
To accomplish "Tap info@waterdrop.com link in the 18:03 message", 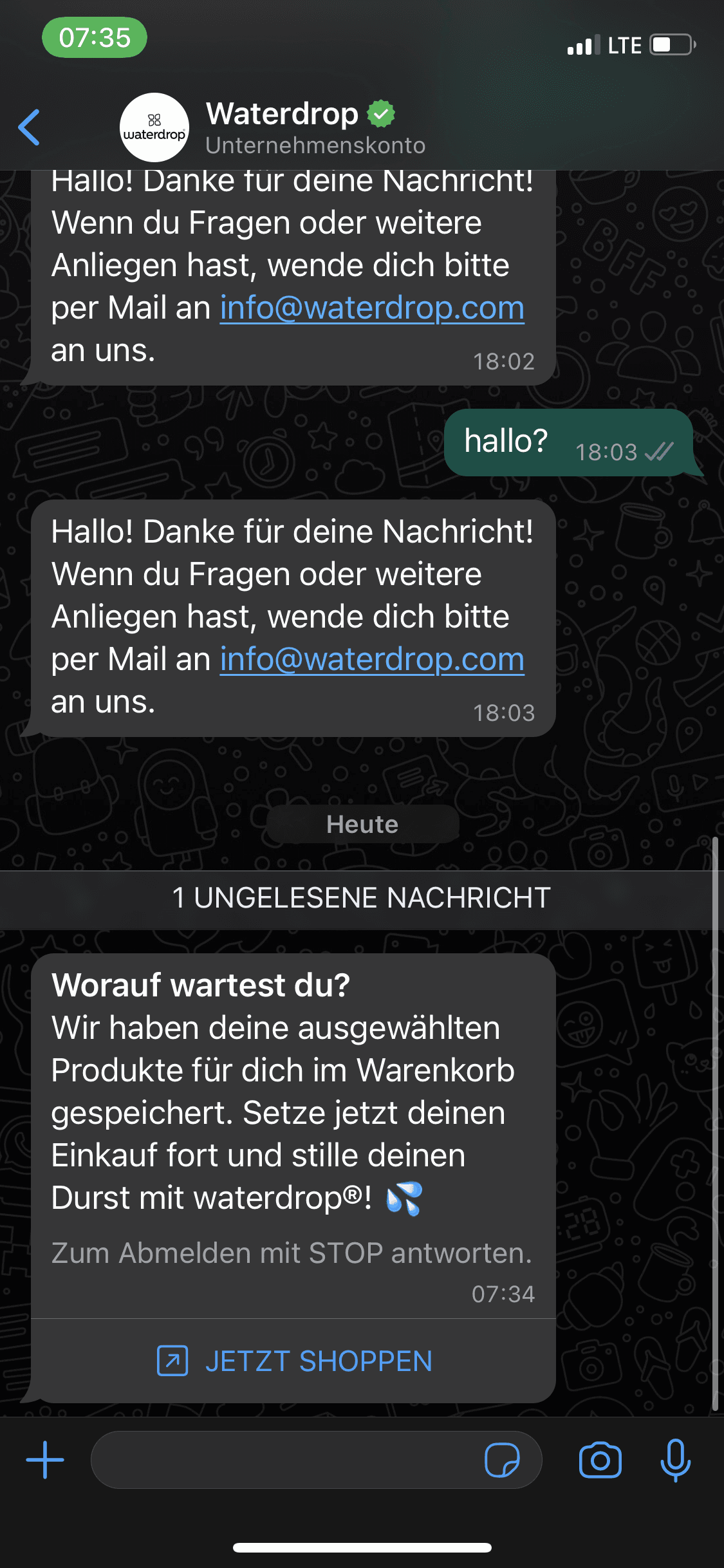I will 372,660.
